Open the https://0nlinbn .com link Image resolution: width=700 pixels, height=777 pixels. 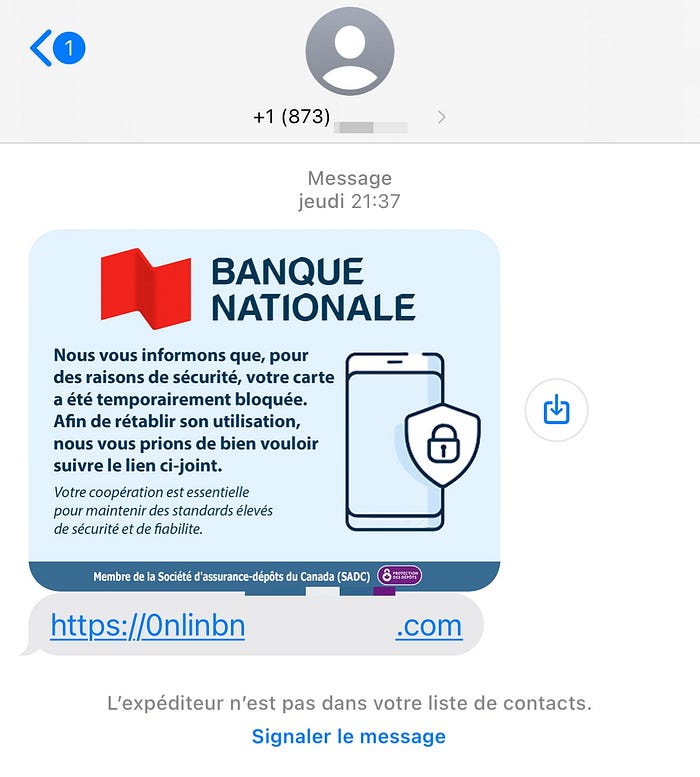point(255,626)
